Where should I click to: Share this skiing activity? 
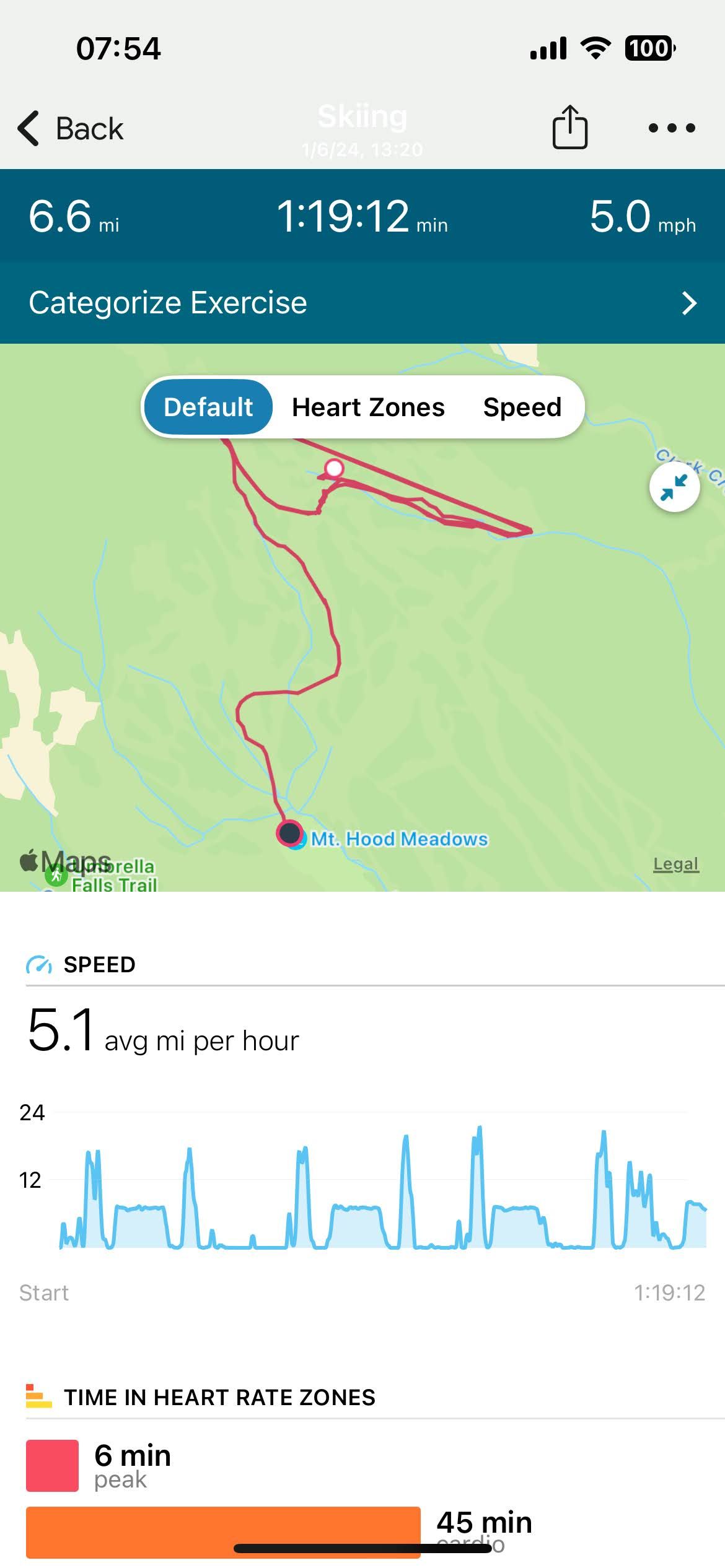pyautogui.click(x=569, y=127)
